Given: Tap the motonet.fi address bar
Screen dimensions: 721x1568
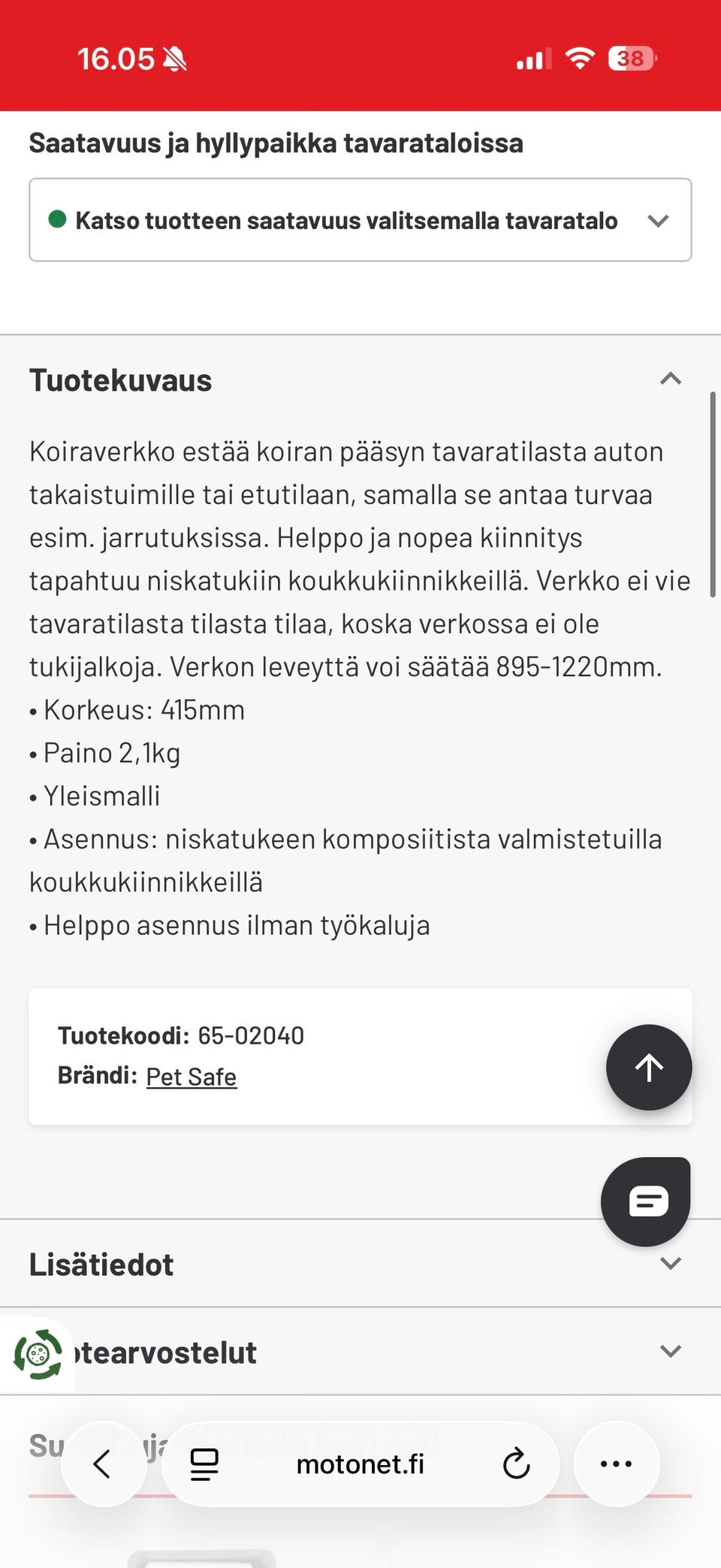Looking at the screenshot, I should pyautogui.click(x=359, y=1463).
